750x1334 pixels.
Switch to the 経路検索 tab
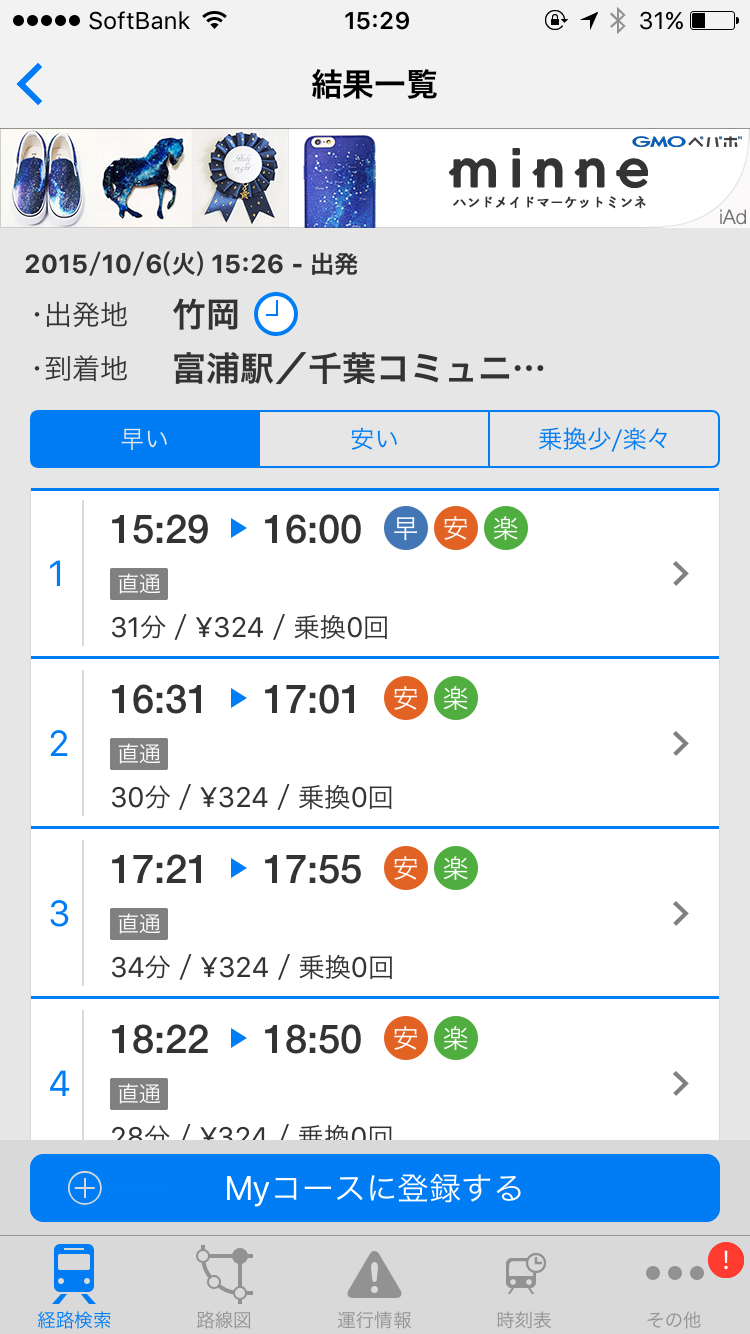[x=75, y=1285]
